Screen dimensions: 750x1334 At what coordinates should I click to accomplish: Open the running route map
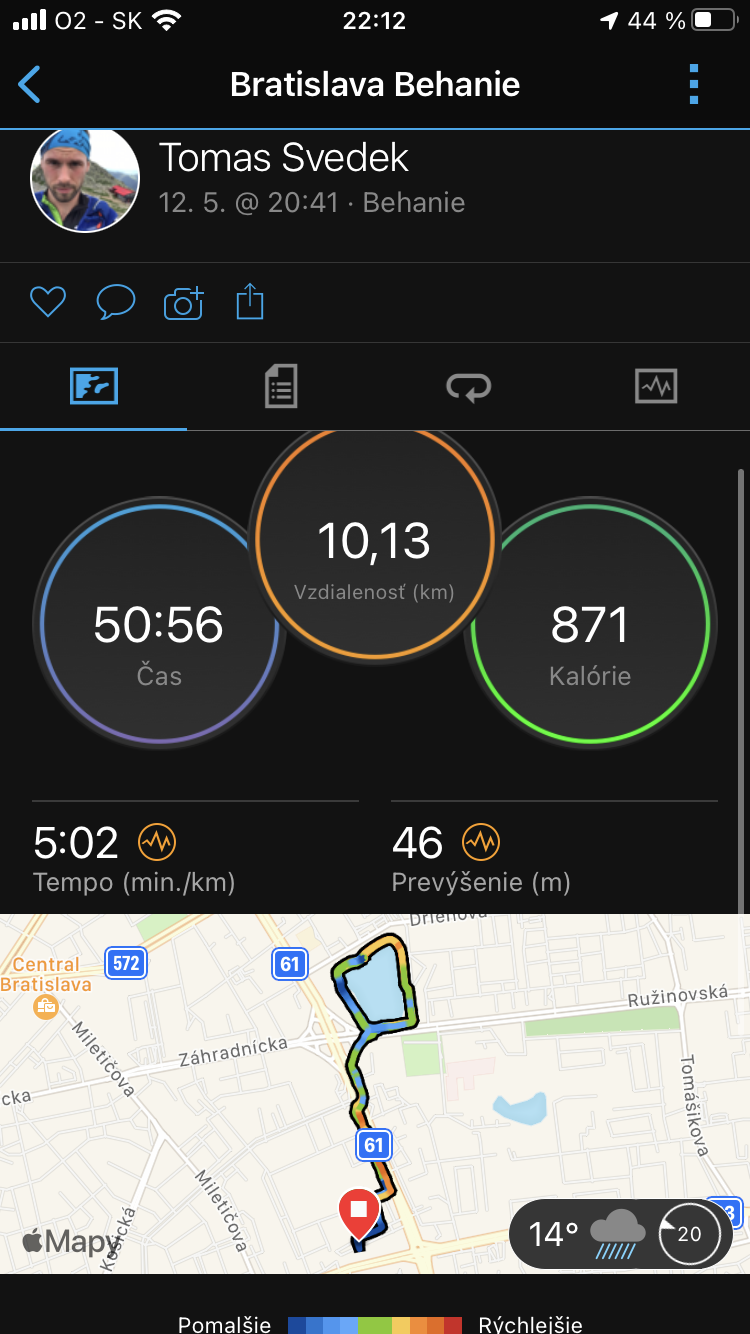click(375, 1093)
